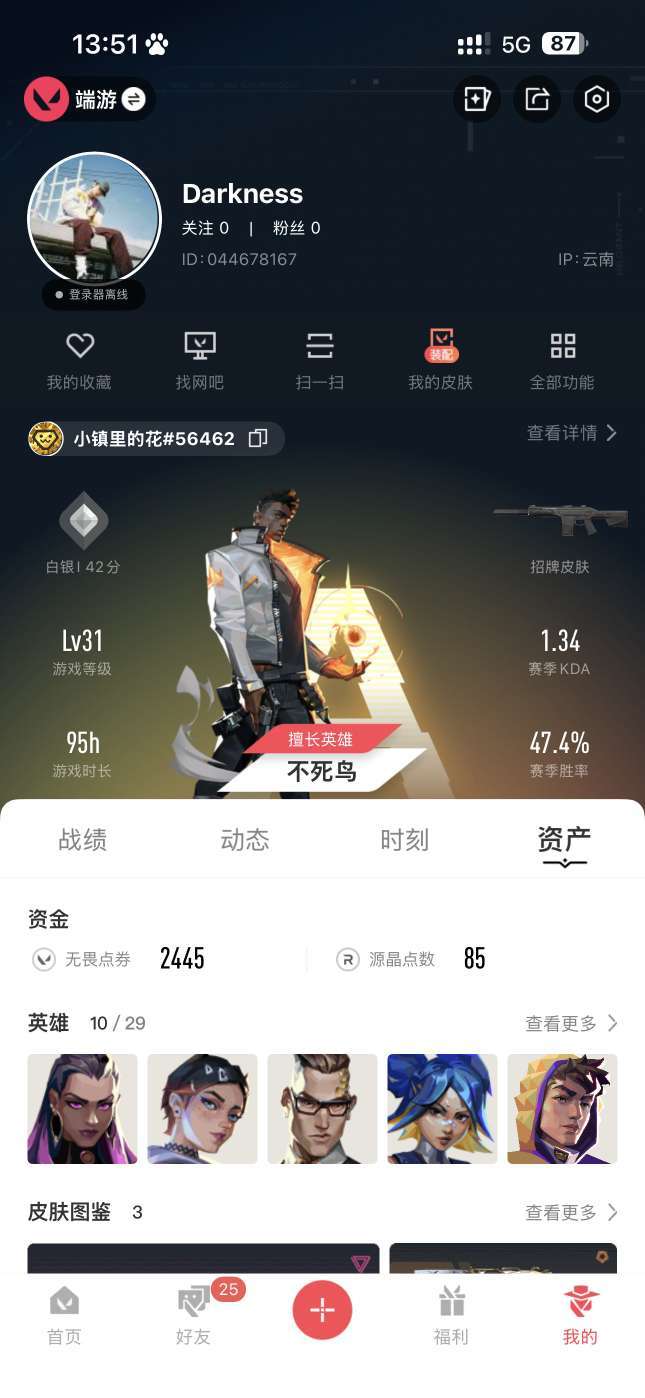Image resolution: width=645 pixels, height=1398 pixels.
Task: Switch game mode with 端游 selector
Action: click(89, 99)
